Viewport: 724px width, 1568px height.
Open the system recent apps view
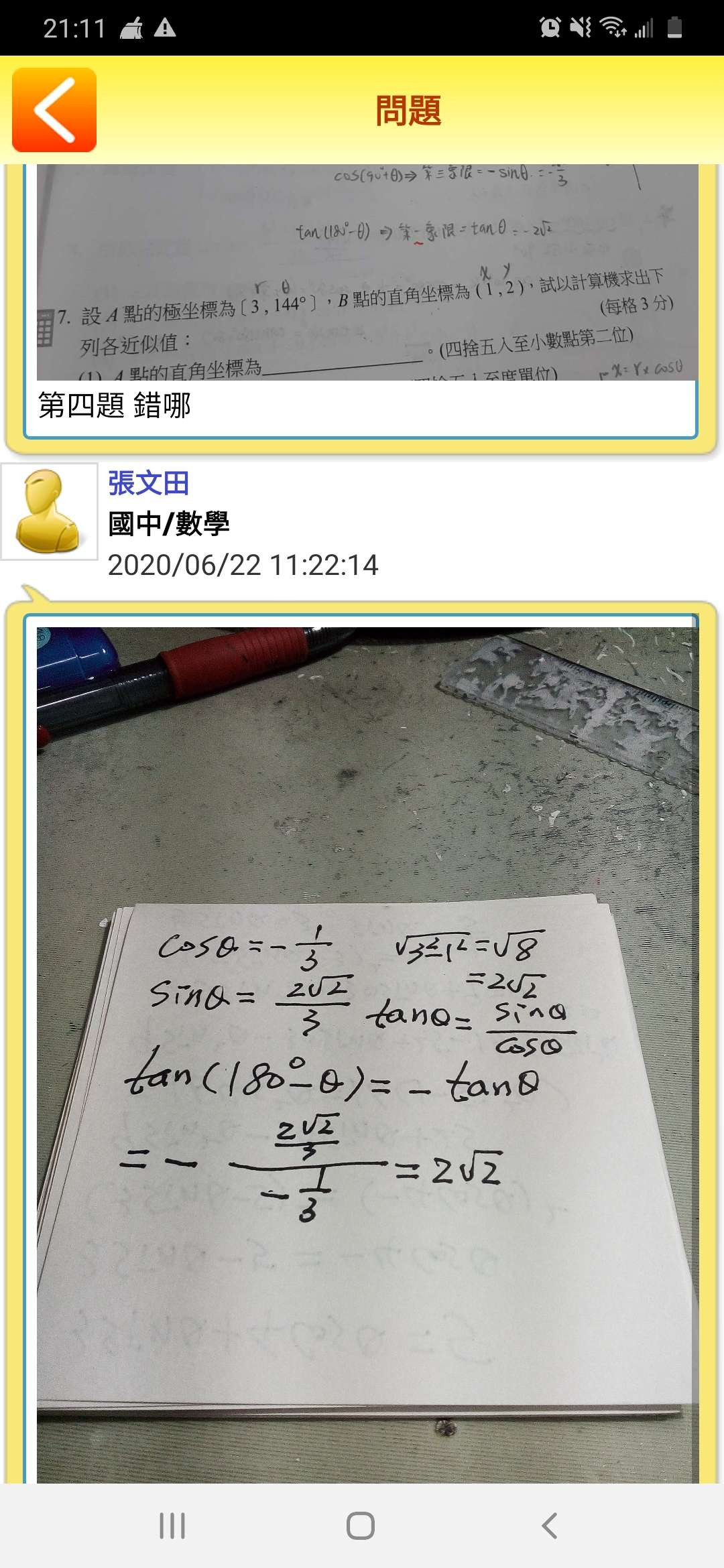tap(172, 1526)
